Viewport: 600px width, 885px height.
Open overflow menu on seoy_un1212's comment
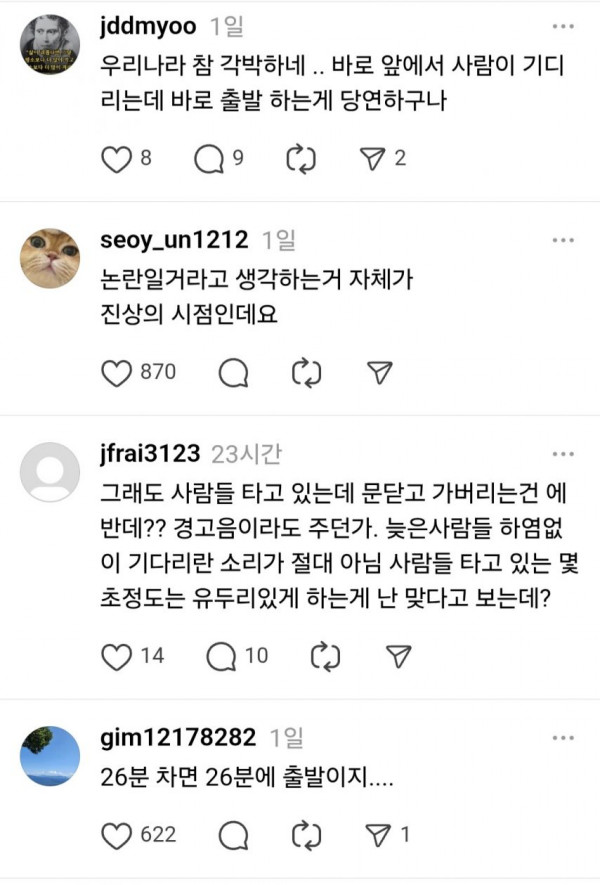coord(564,239)
